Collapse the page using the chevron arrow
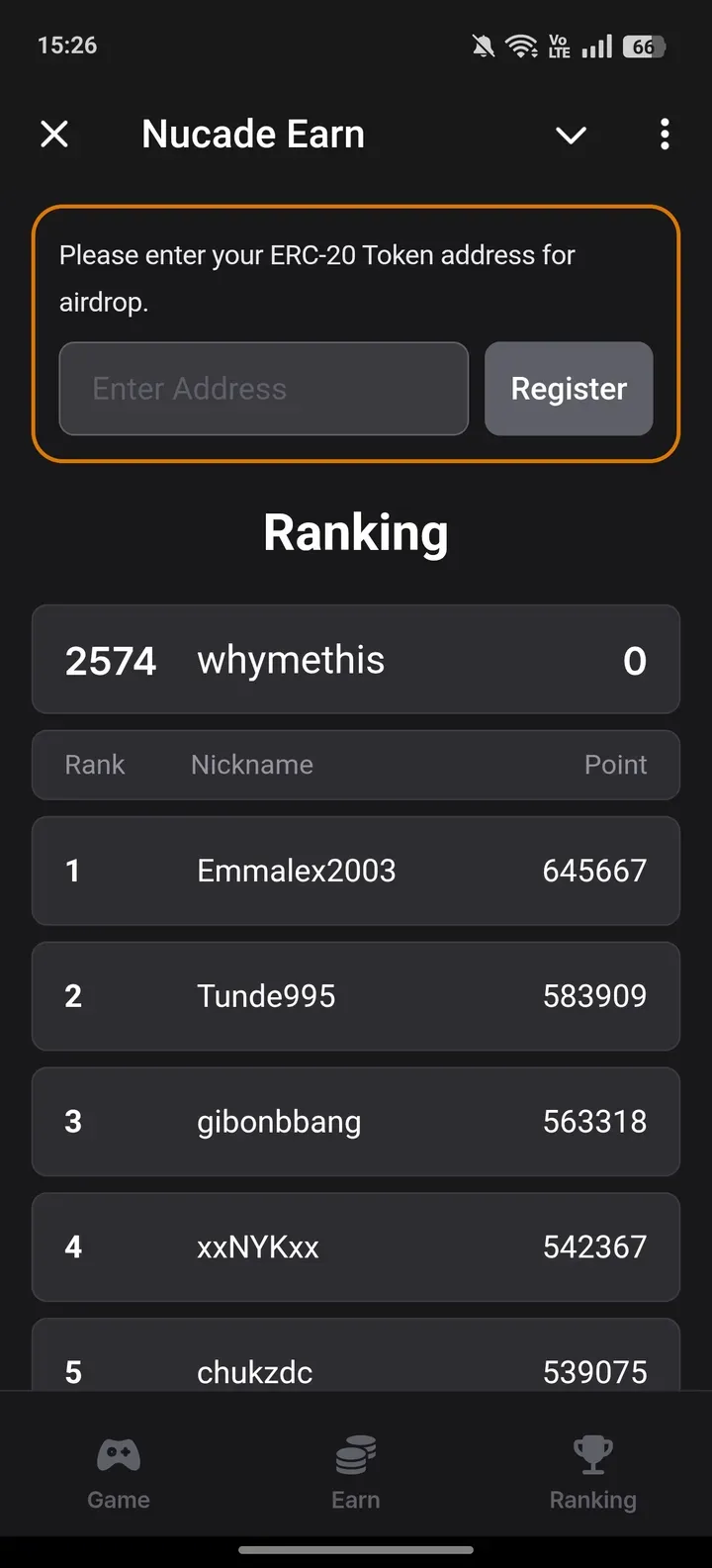This screenshot has width=712, height=1568. 571,136
